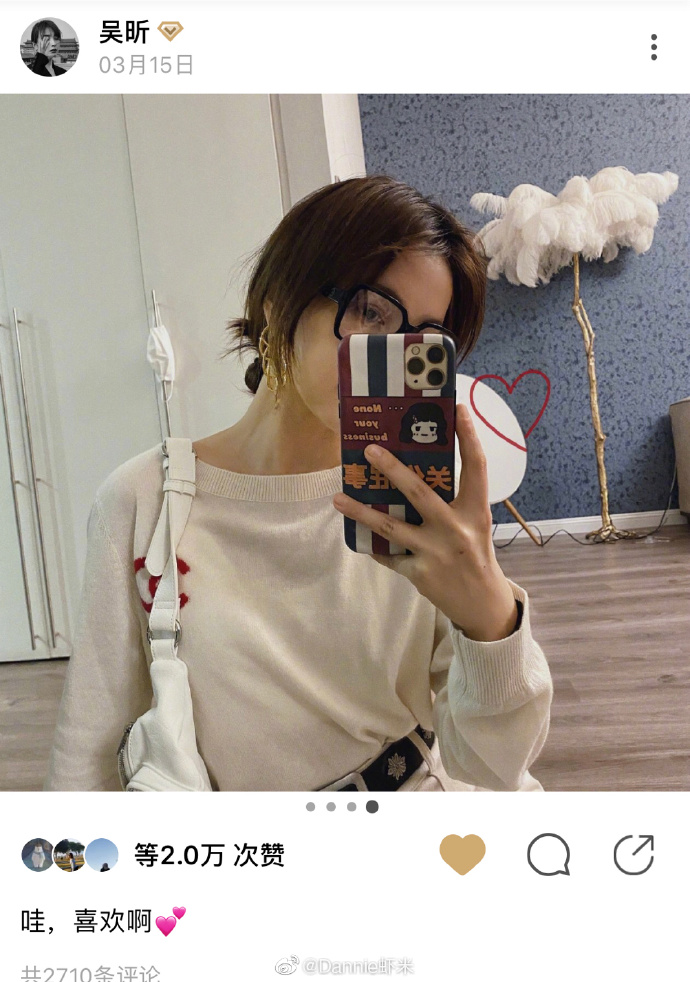This screenshot has width=690, height=982.
Task: Open the selfie photo full screen
Action: 344,442
